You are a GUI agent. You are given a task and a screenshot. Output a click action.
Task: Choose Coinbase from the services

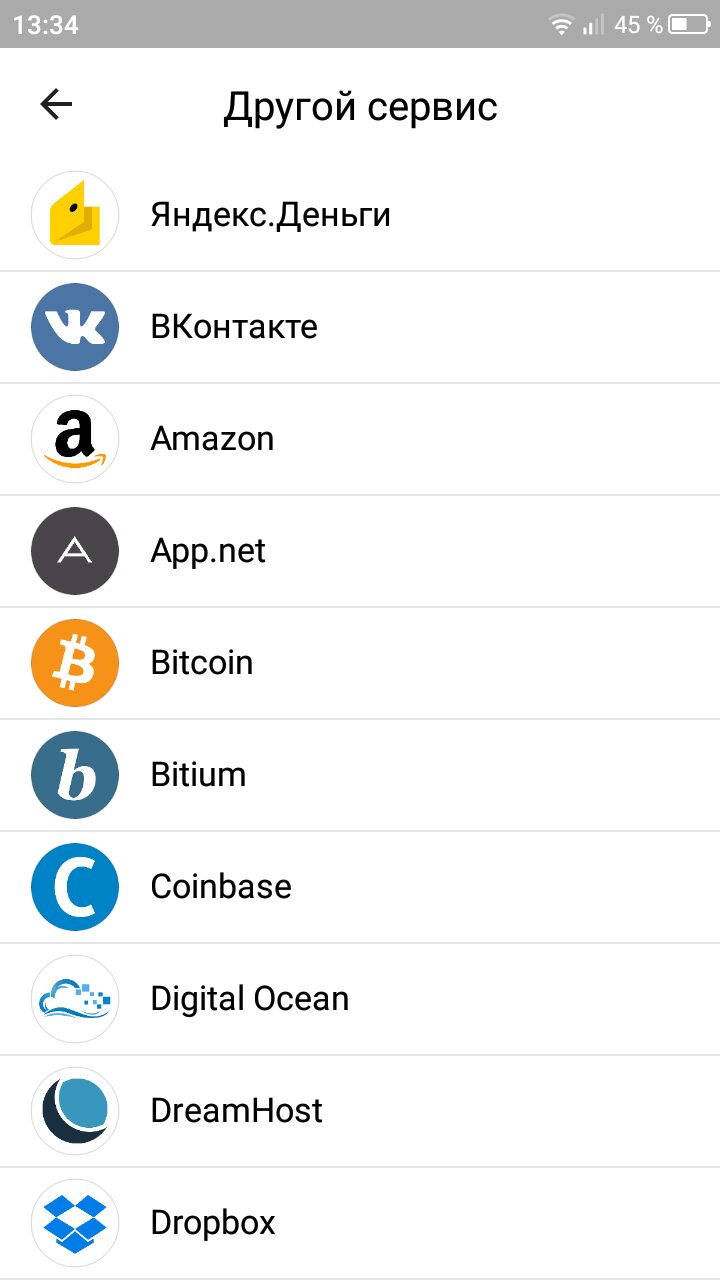(x=360, y=887)
